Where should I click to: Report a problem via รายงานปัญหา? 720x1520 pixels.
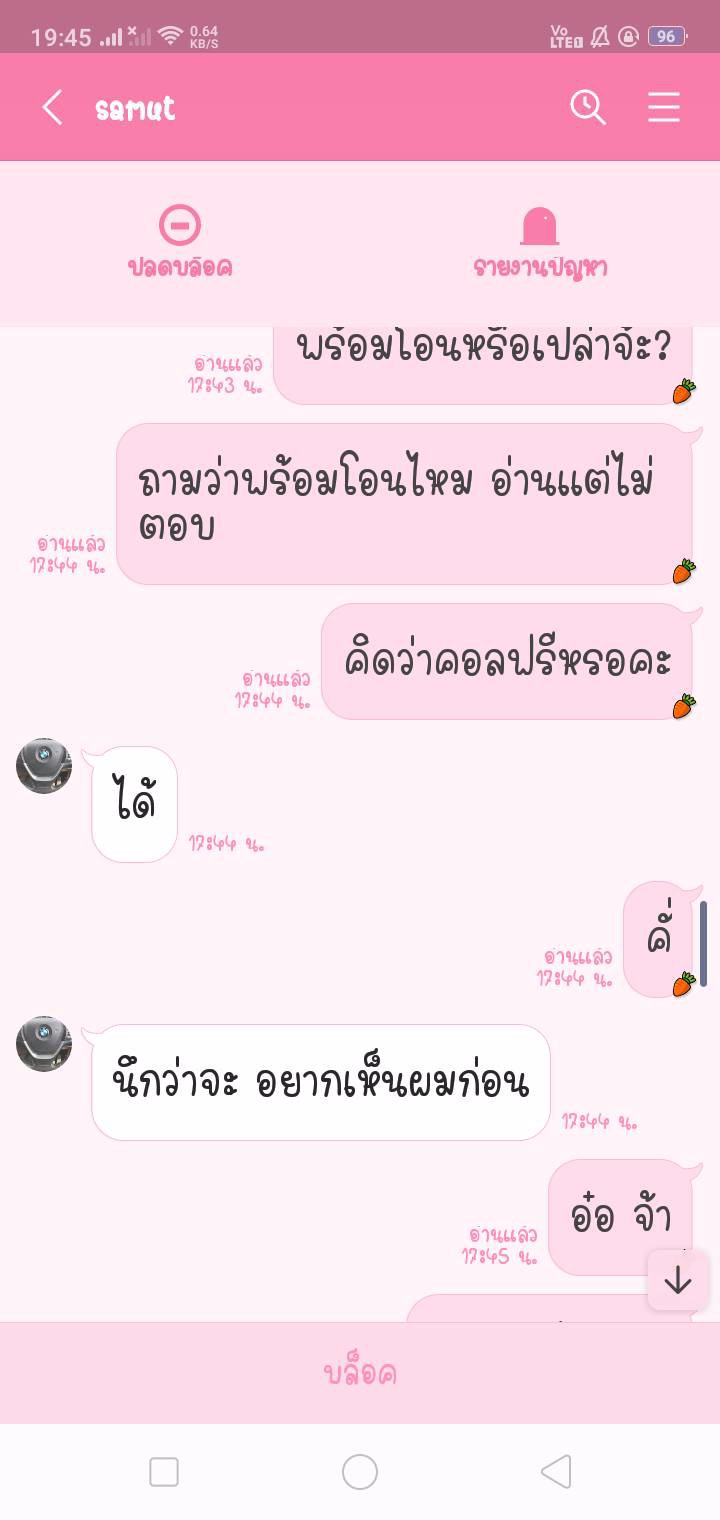pos(540,243)
